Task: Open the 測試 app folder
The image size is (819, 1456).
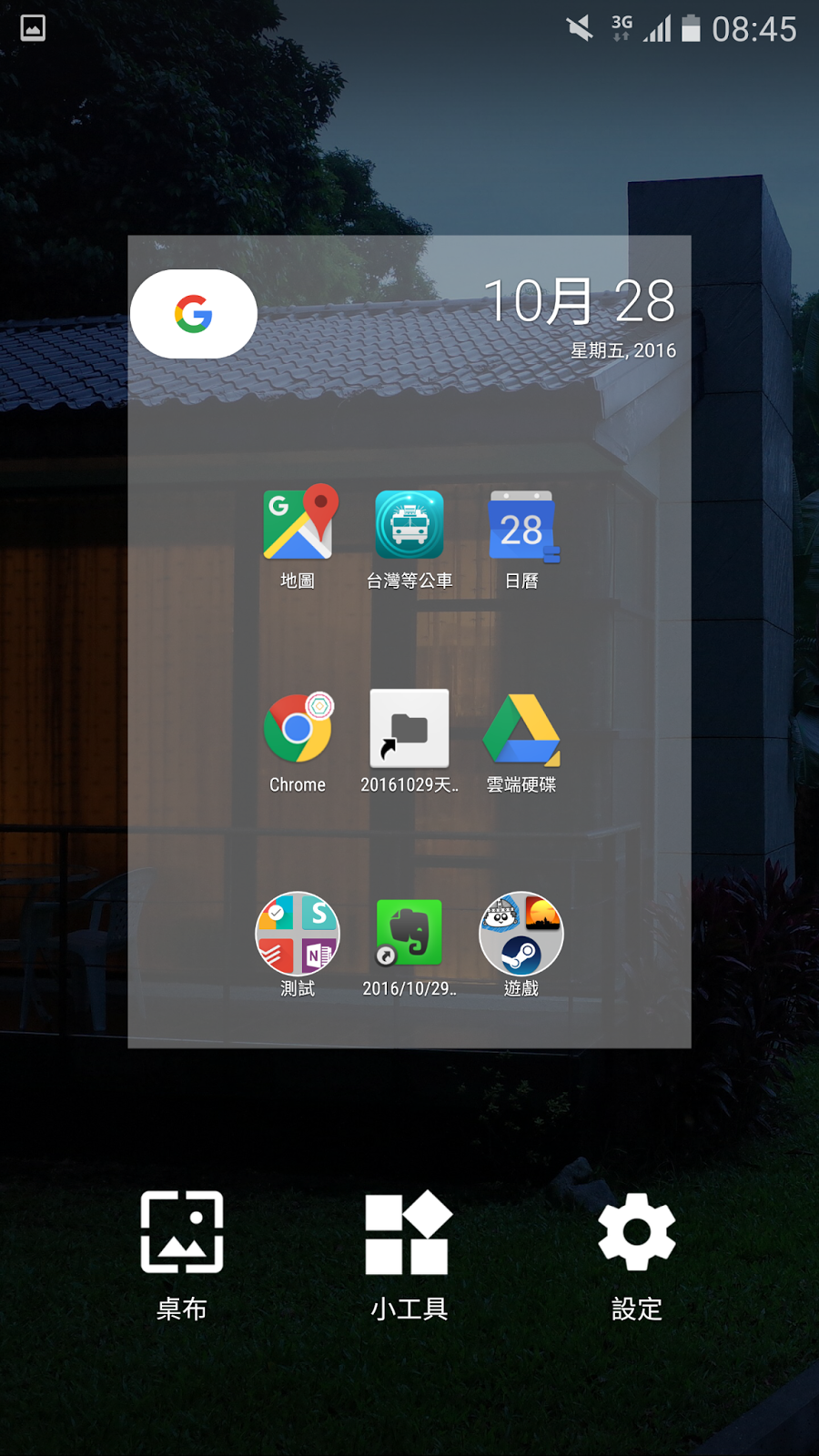Action: click(x=298, y=945)
